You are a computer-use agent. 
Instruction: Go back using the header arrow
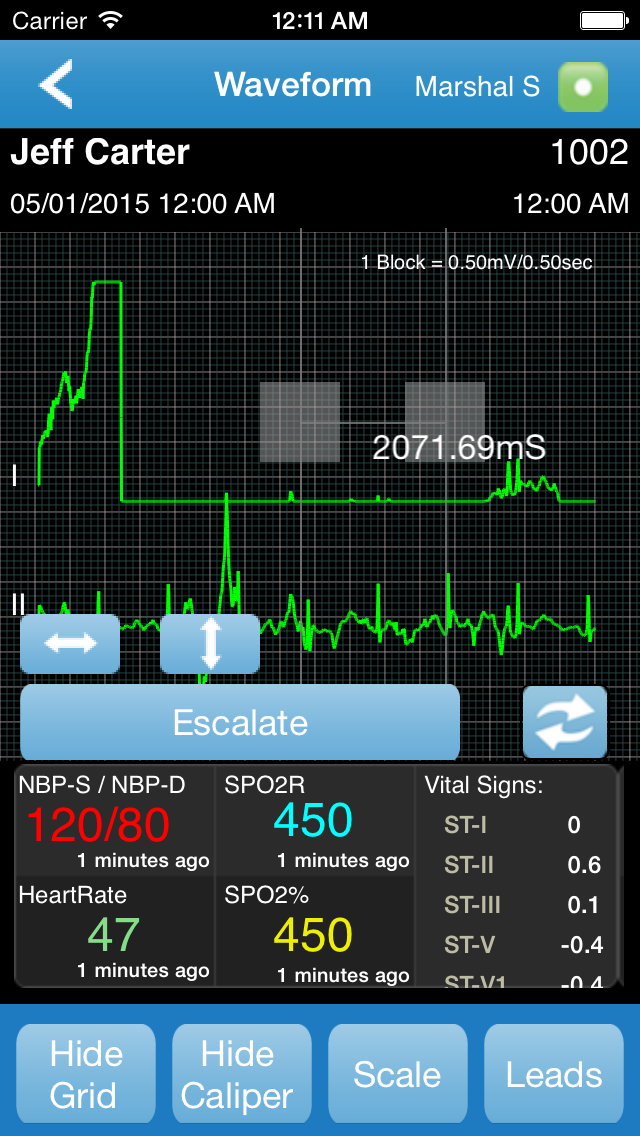tap(56, 84)
